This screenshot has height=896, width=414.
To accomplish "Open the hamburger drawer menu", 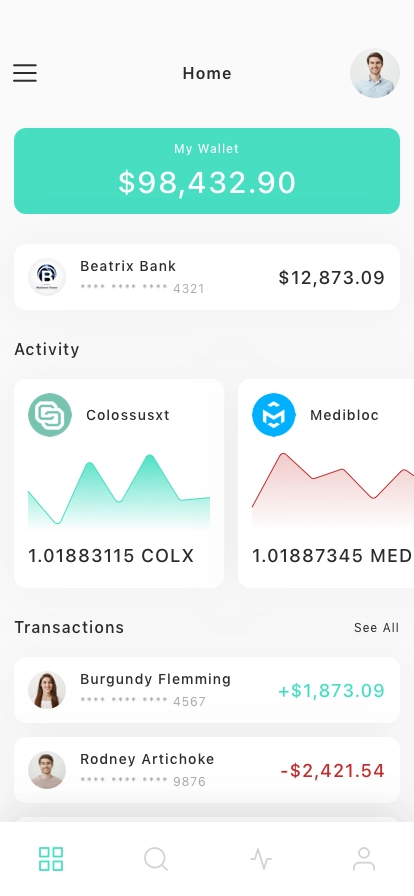I will (x=25, y=73).
